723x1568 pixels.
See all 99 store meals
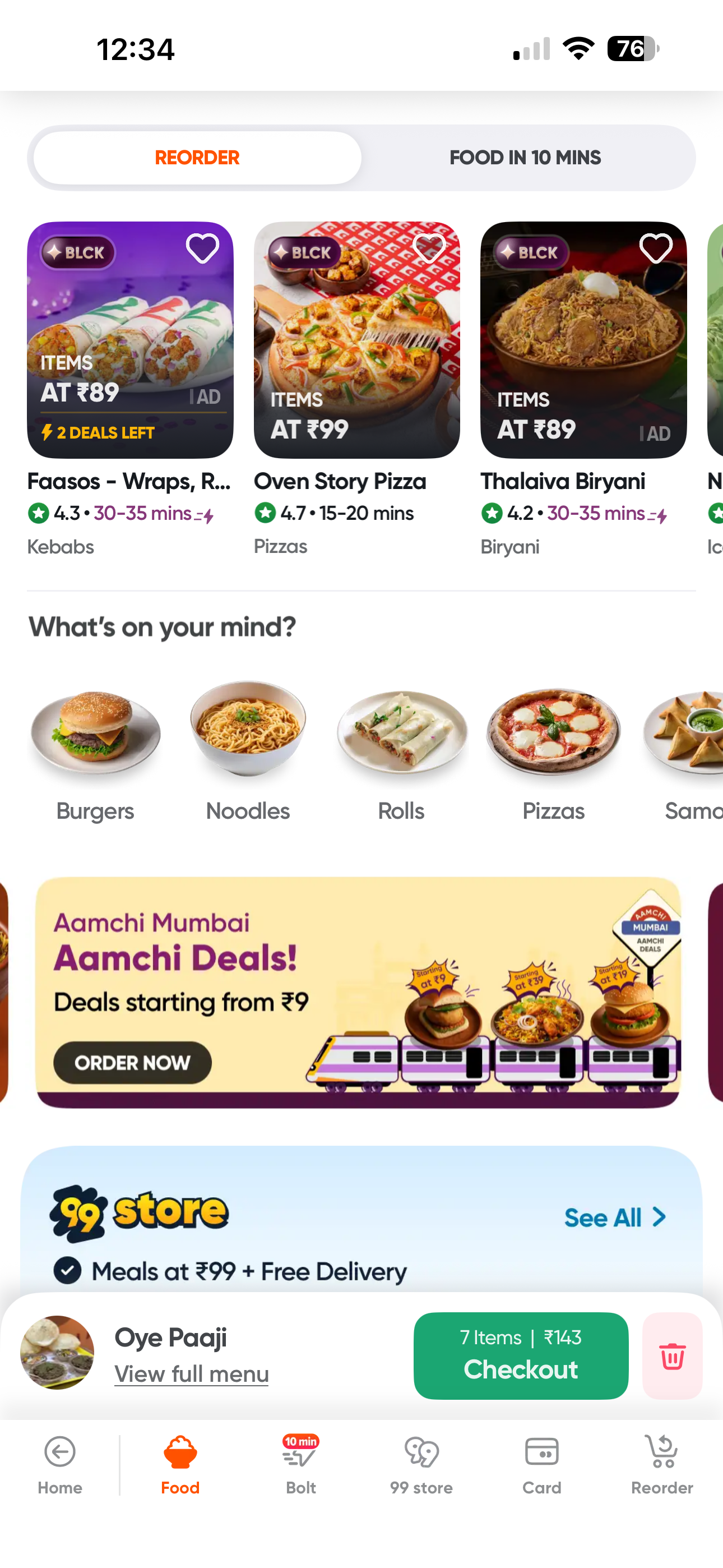(x=615, y=1218)
